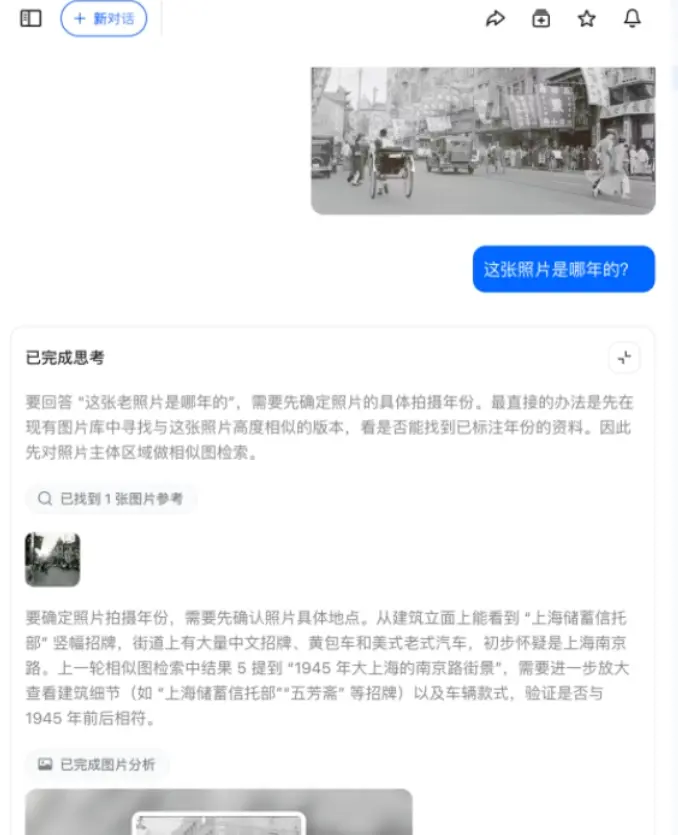Image resolution: width=678 pixels, height=835 pixels.
Task: Collapse the 已完成思考 thinking section
Action: [624, 358]
